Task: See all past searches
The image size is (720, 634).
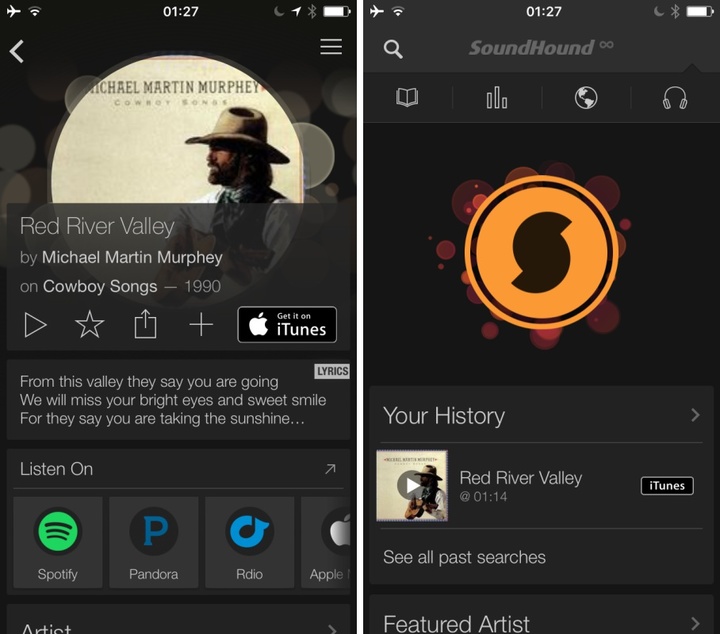Action: pos(464,557)
